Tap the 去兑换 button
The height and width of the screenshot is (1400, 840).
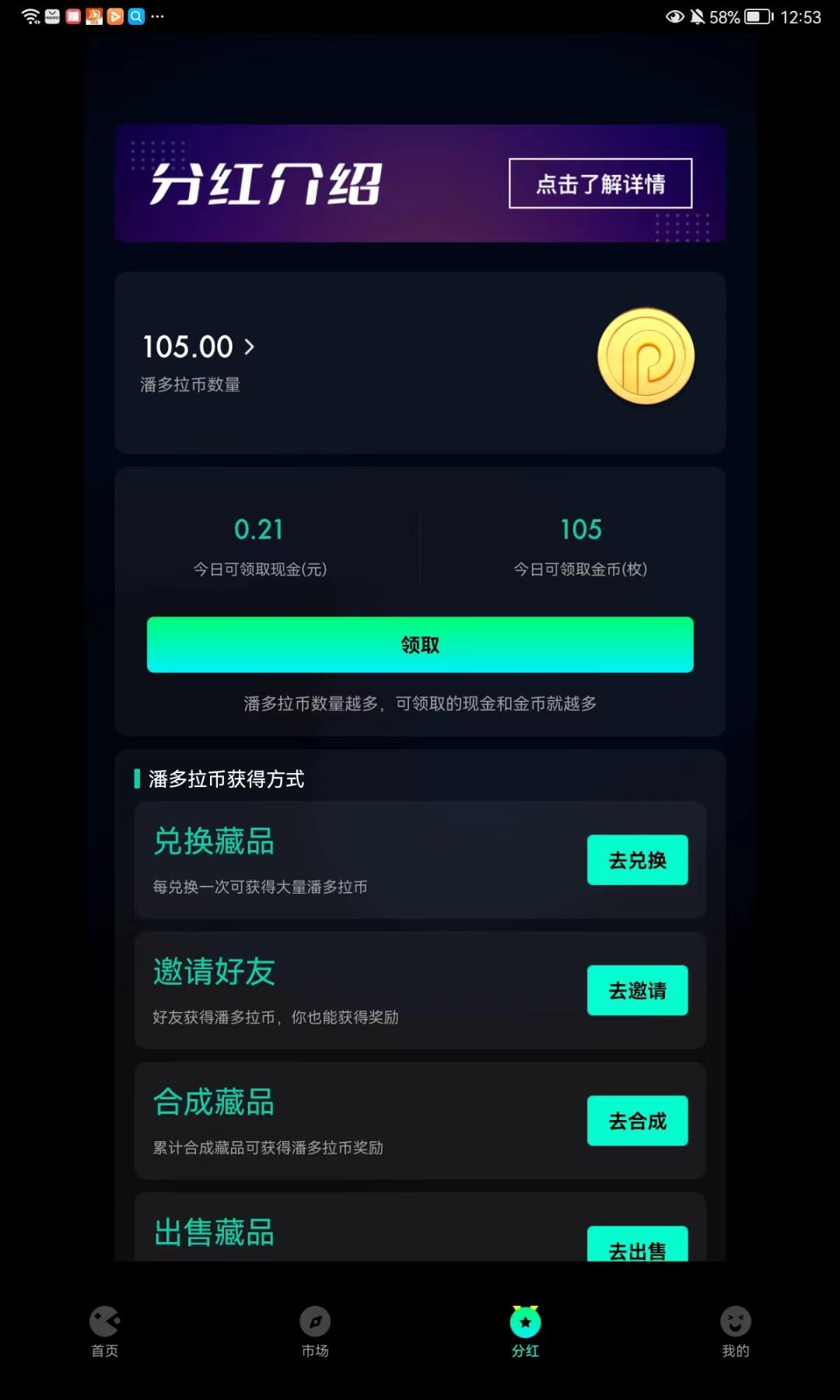pyautogui.click(x=638, y=860)
